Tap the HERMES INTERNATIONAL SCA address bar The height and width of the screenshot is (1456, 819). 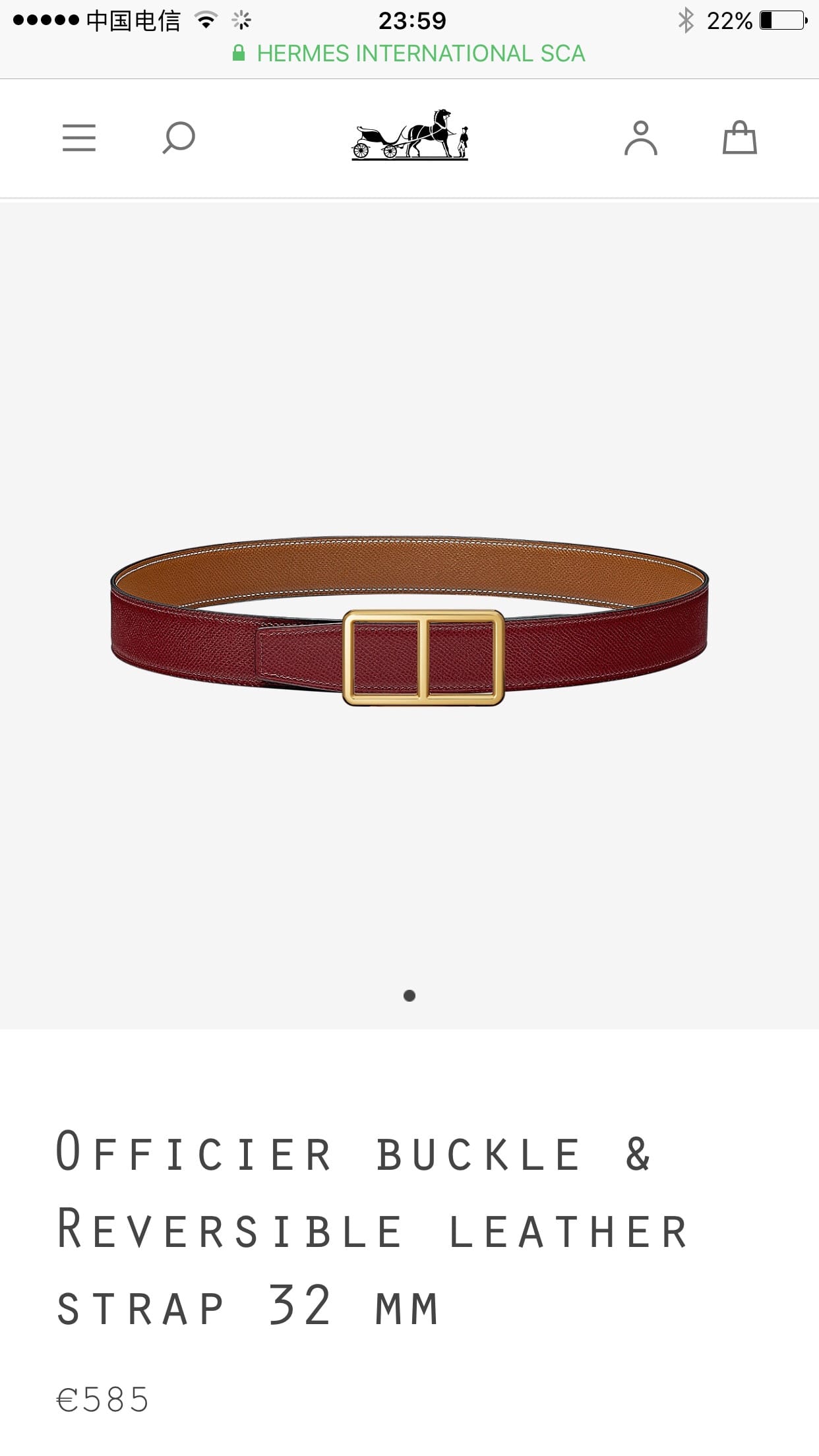pos(409,53)
